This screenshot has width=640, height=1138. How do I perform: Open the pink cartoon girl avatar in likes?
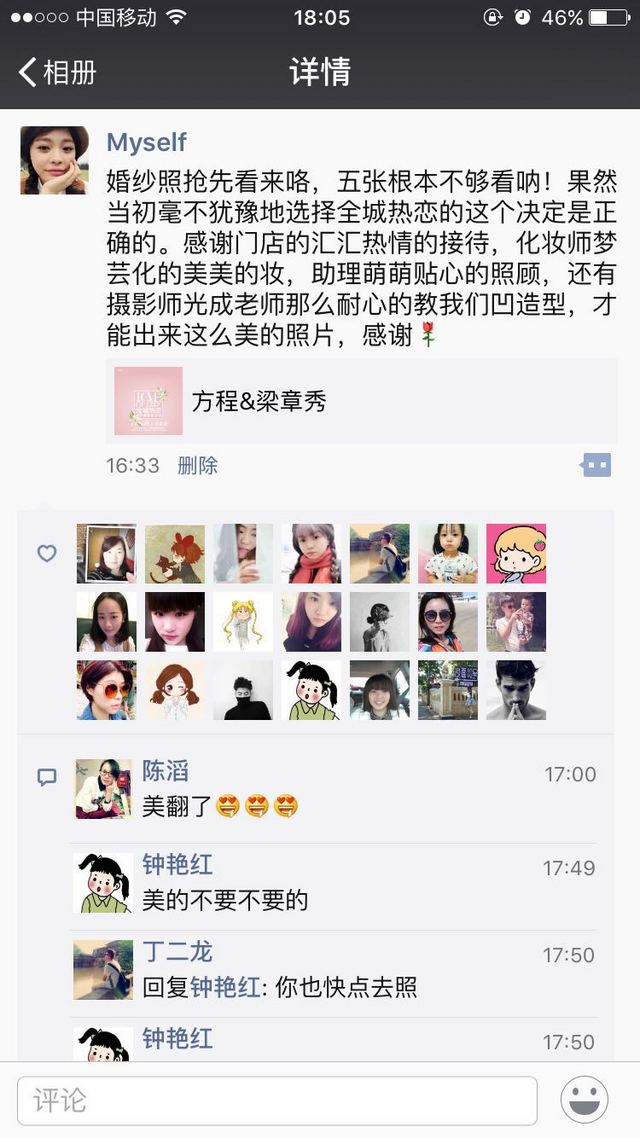coord(516,554)
